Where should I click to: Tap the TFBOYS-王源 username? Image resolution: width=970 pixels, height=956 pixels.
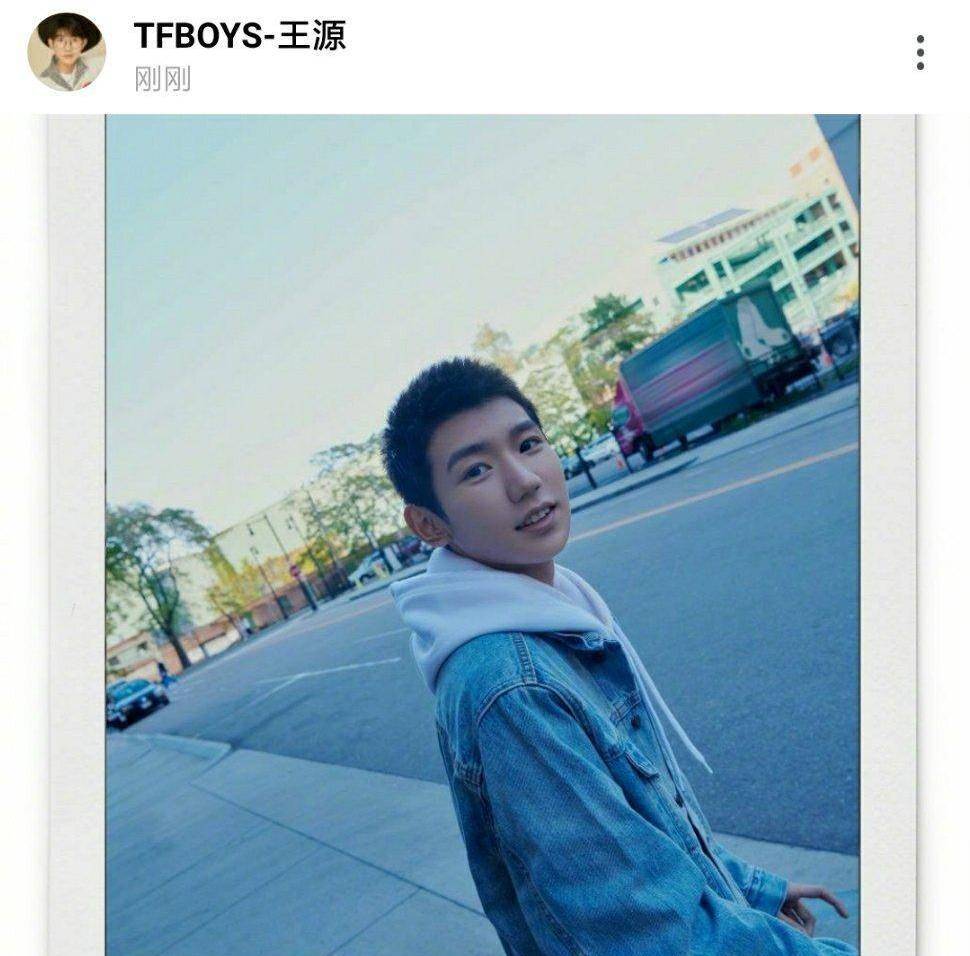pyautogui.click(x=240, y=36)
